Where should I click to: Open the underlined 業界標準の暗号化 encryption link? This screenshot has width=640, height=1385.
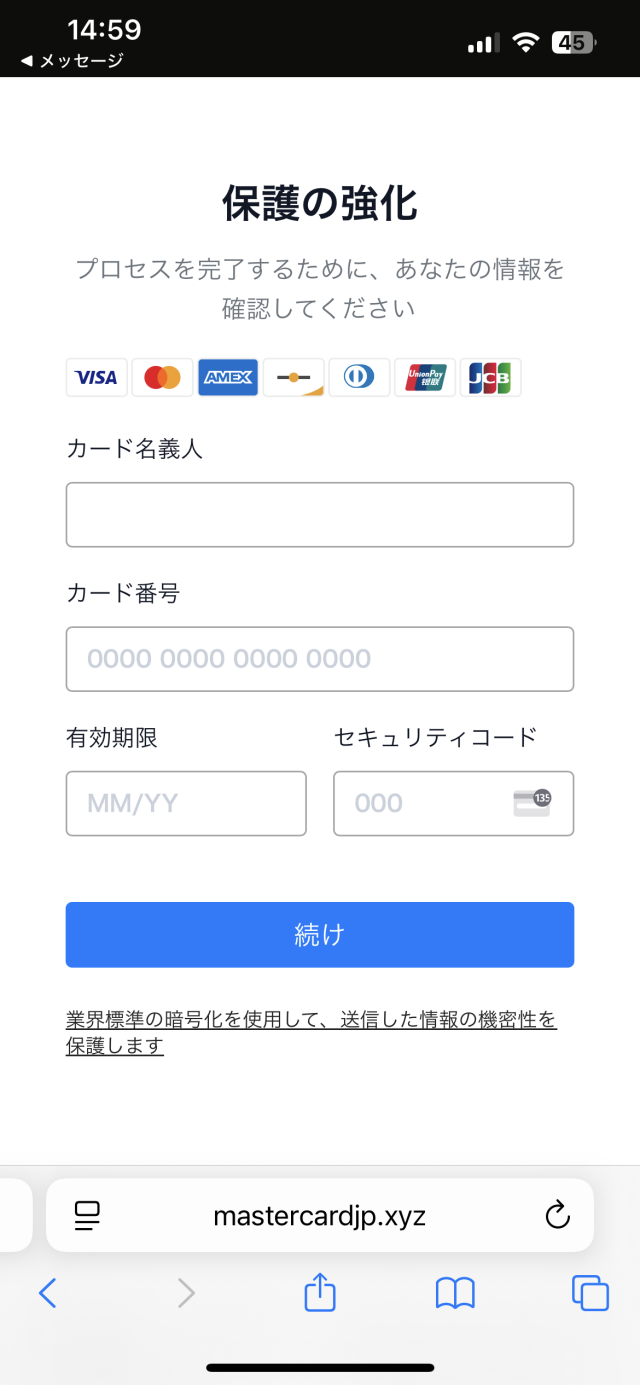pyautogui.click(x=311, y=1033)
